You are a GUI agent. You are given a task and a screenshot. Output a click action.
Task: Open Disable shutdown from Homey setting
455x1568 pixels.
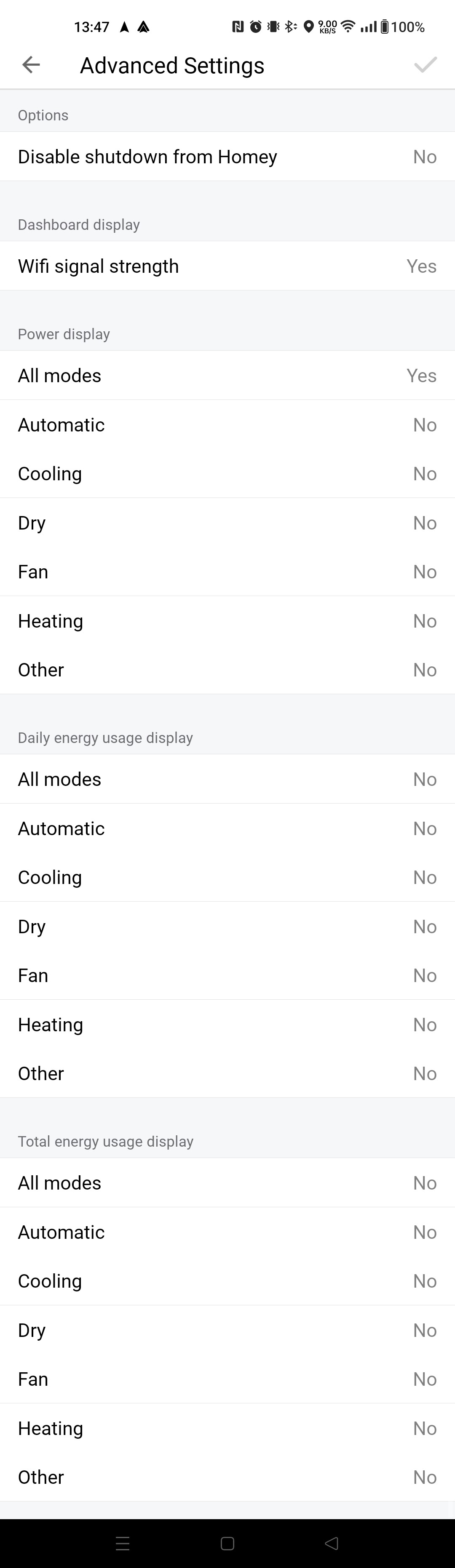coord(227,157)
